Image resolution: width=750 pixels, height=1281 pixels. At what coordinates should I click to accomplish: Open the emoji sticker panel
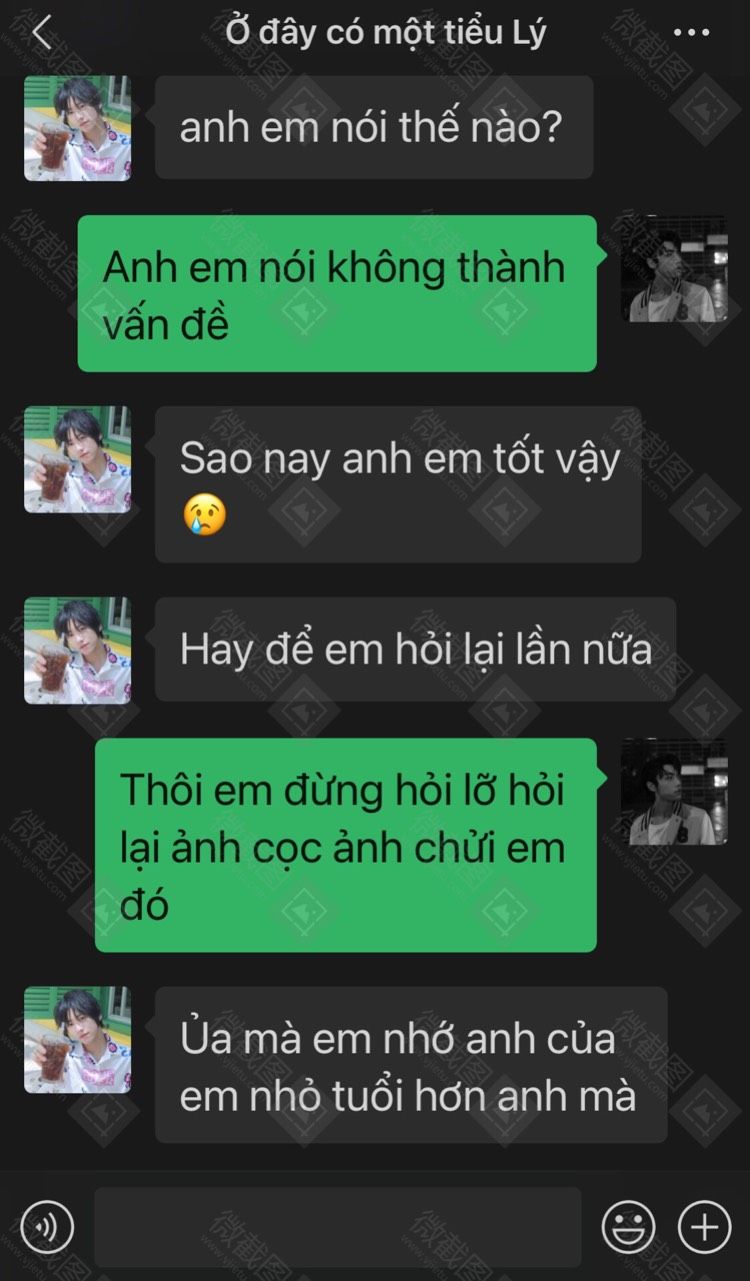click(x=628, y=1226)
